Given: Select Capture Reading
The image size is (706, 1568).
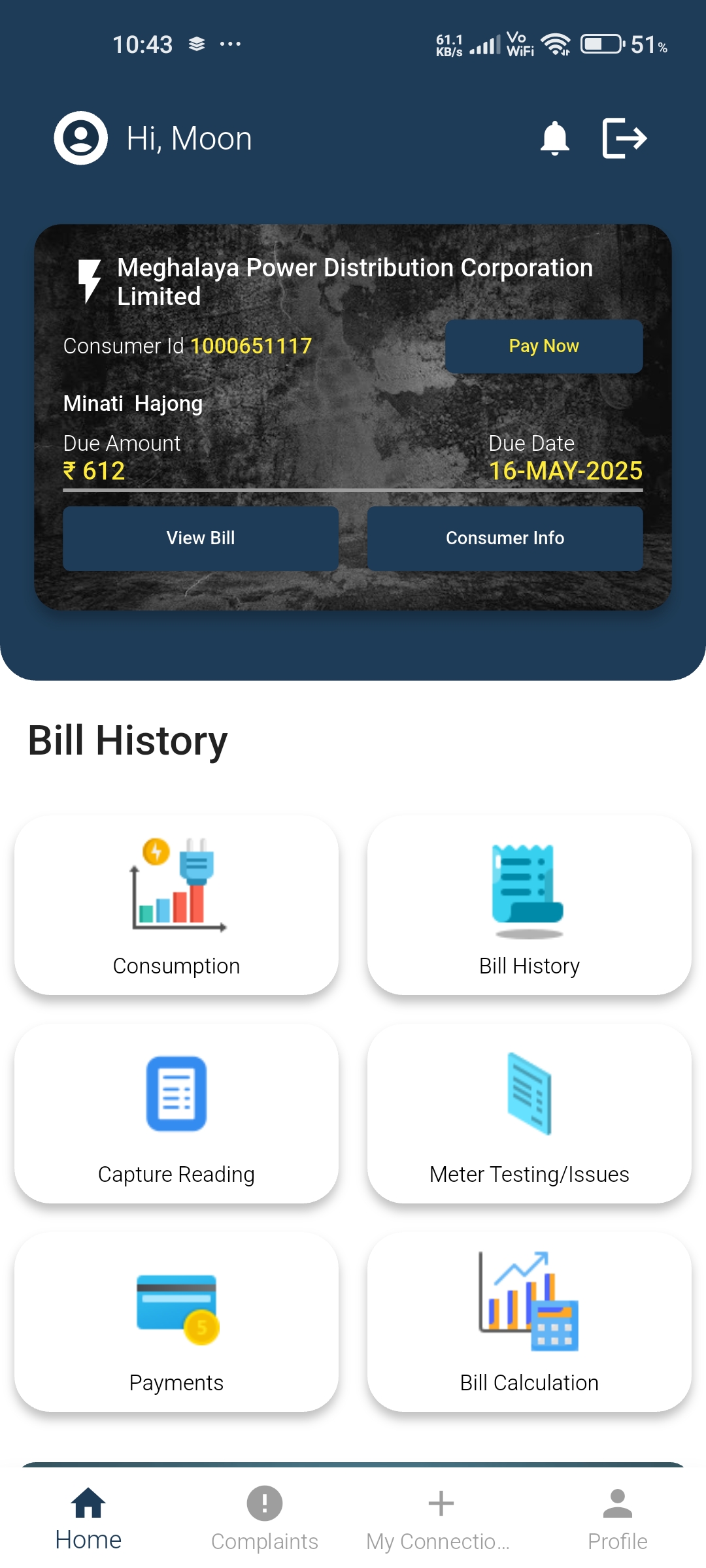Looking at the screenshot, I should click(176, 1114).
